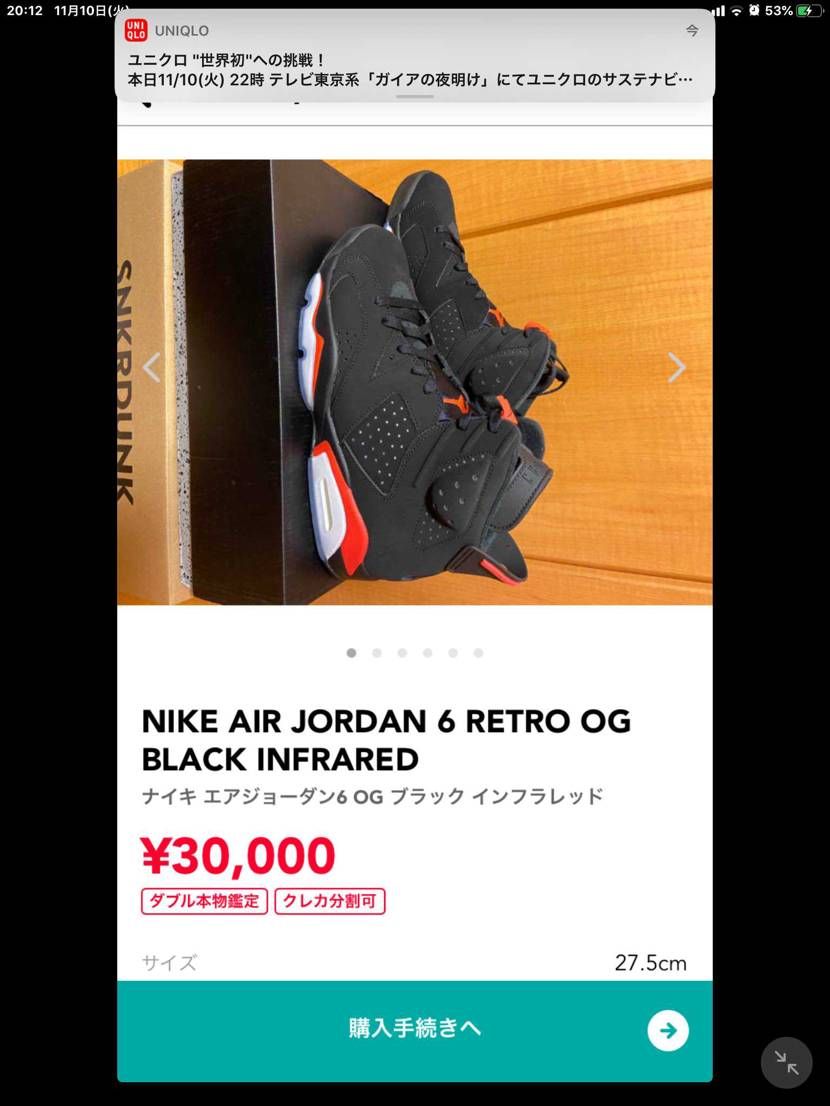This screenshot has height=1106, width=830.
Task: Tap the arrow icon inside the purchase button
Action: tap(667, 1030)
